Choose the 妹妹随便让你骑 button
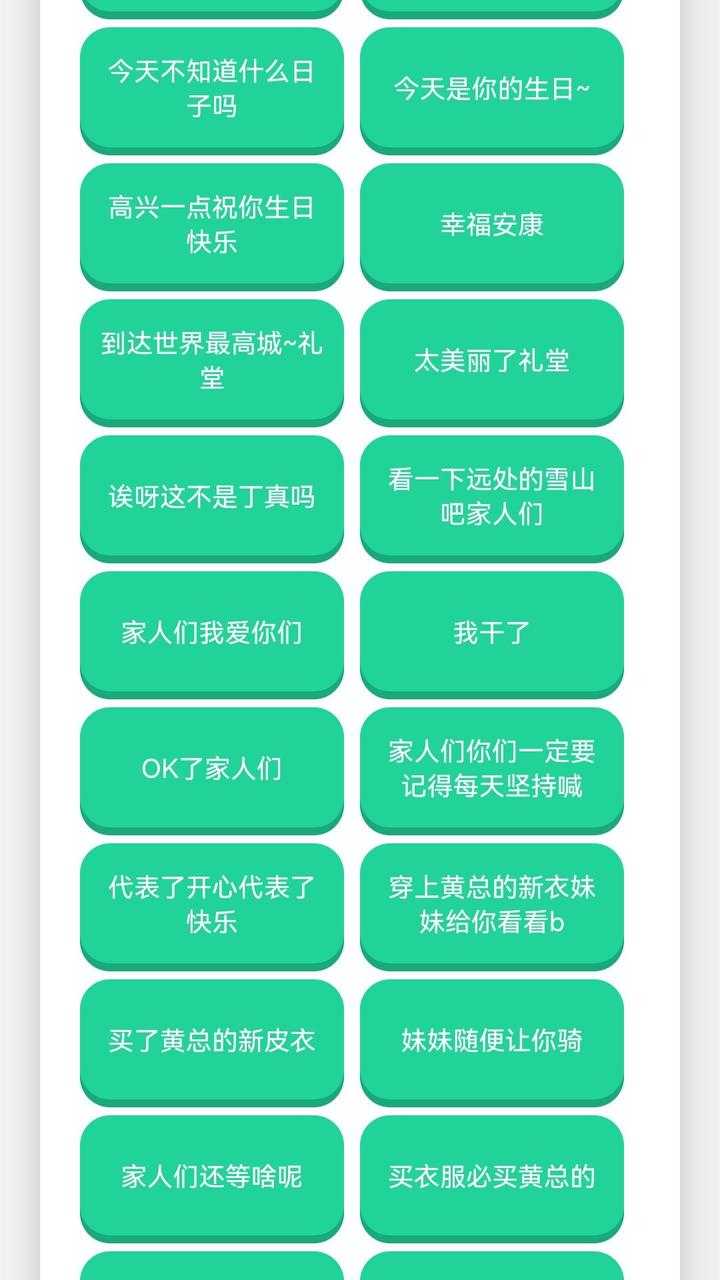720x1280 pixels. click(492, 1040)
